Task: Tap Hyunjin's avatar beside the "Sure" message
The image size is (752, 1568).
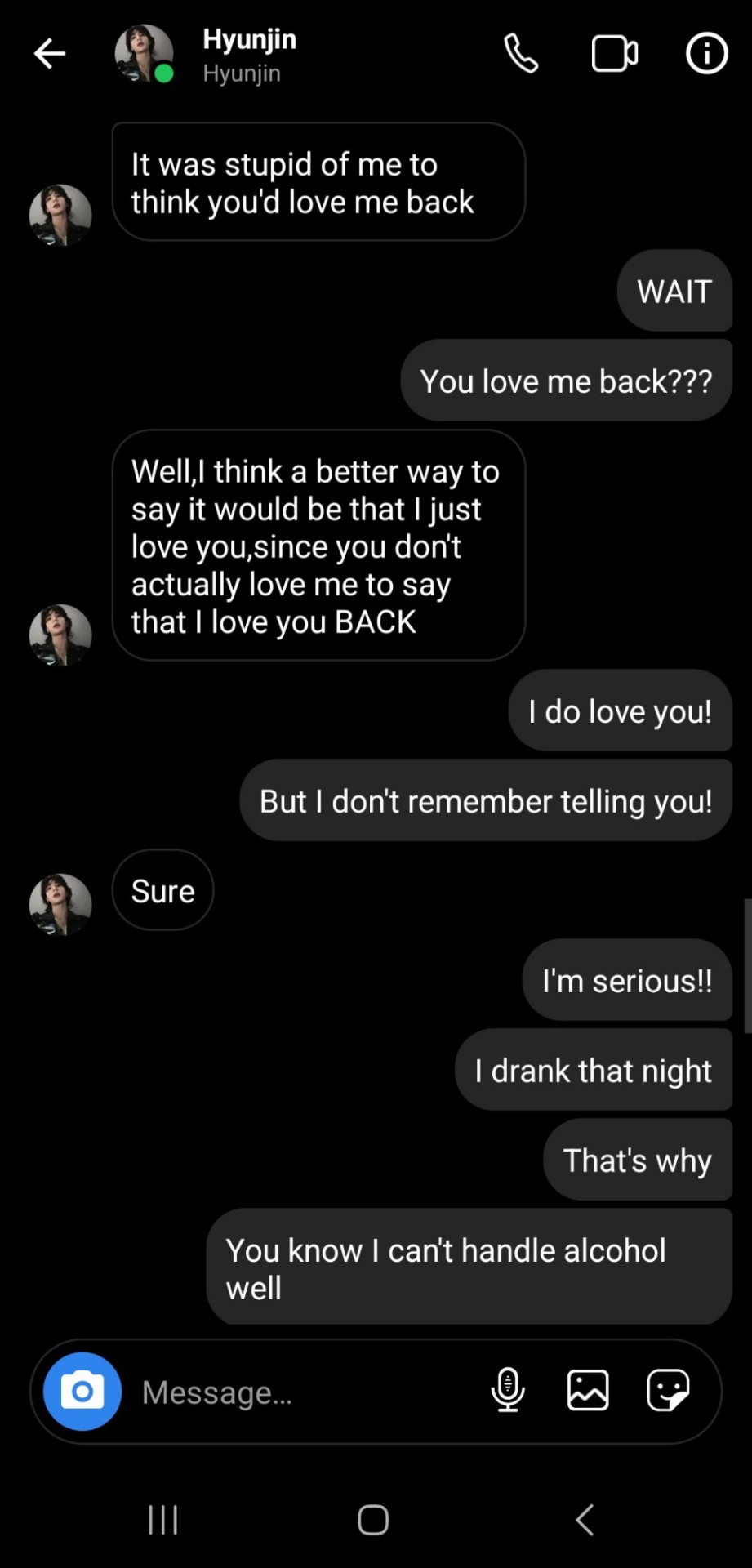Action: coord(60,904)
